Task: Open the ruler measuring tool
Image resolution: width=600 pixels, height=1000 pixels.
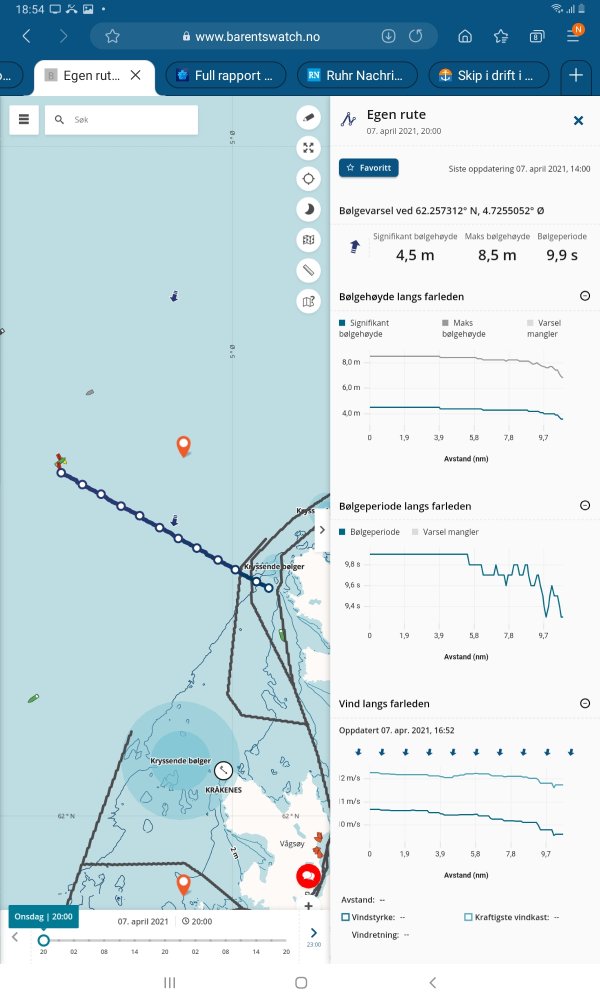Action: [x=309, y=270]
